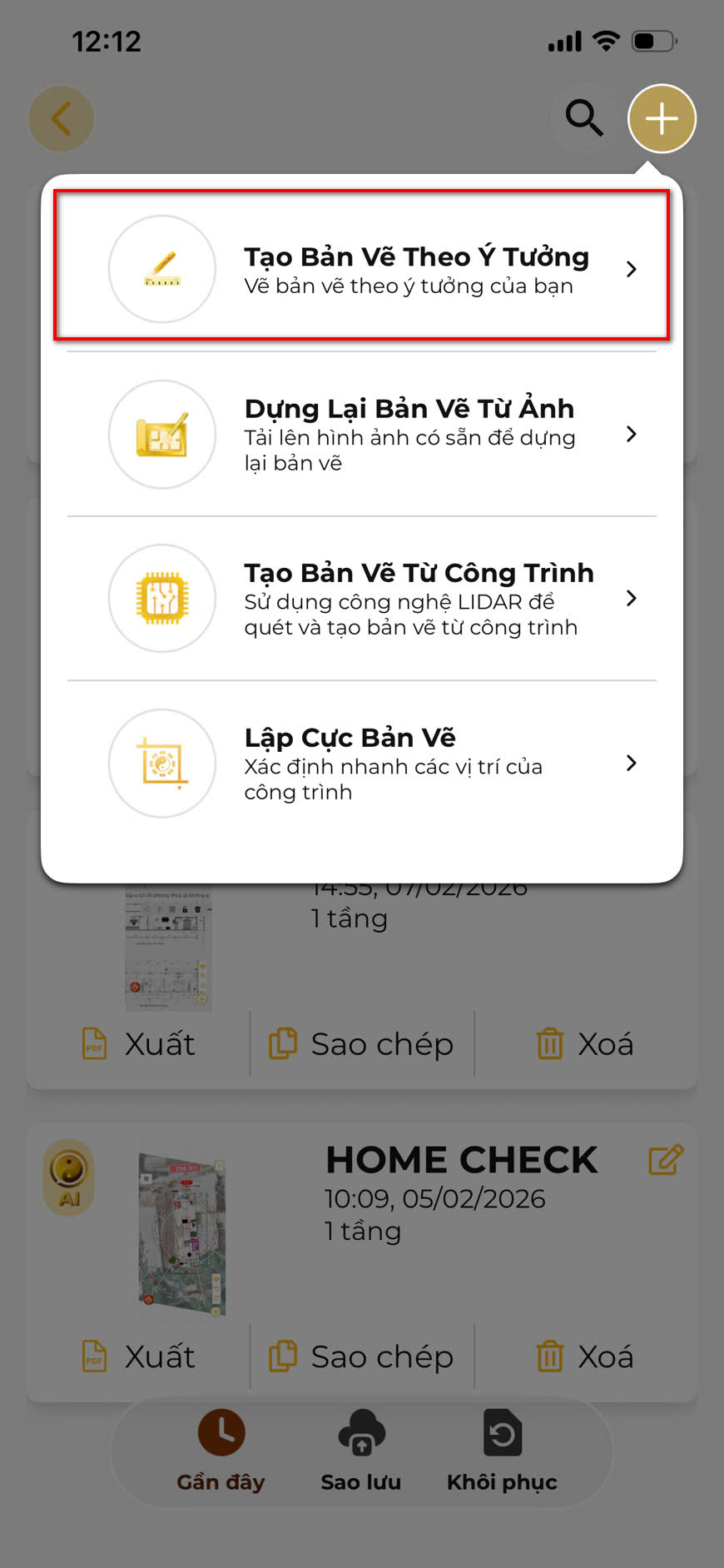The image size is (724, 1568).
Task: Switch to the Sao lưu tab
Action: [360, 1451]
